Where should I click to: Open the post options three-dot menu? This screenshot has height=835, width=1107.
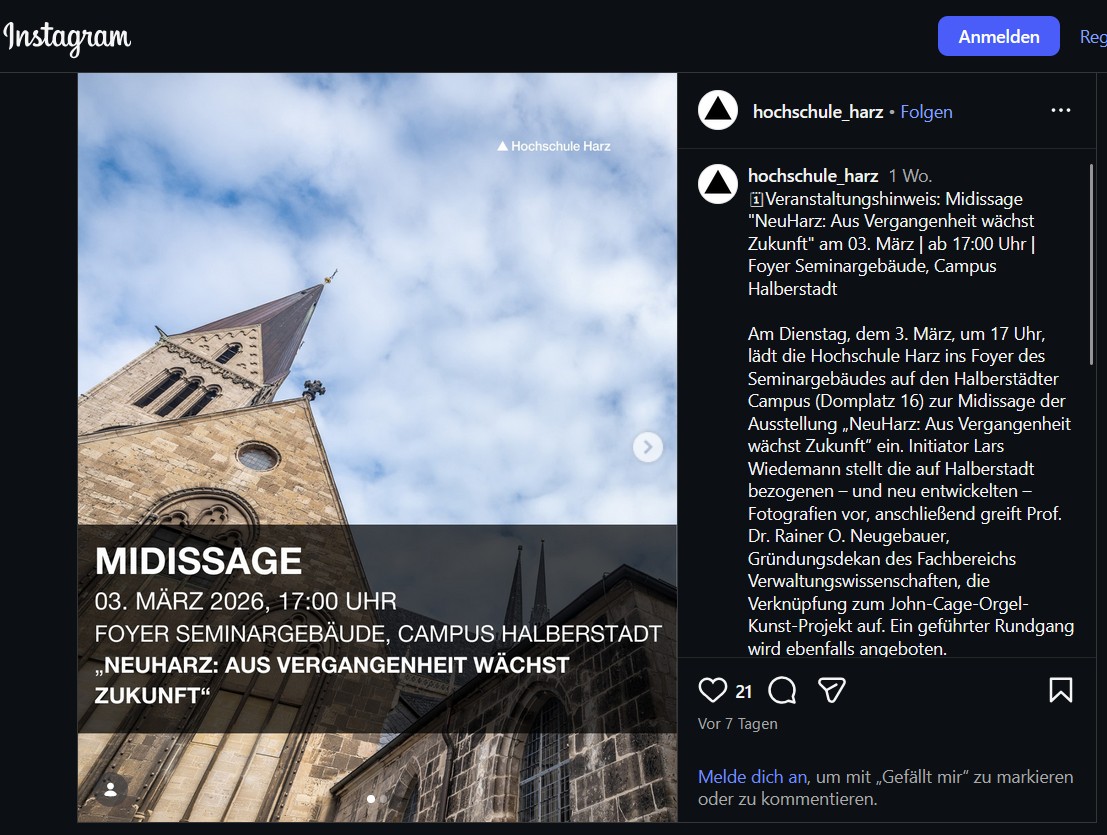tap(1061, 111)
